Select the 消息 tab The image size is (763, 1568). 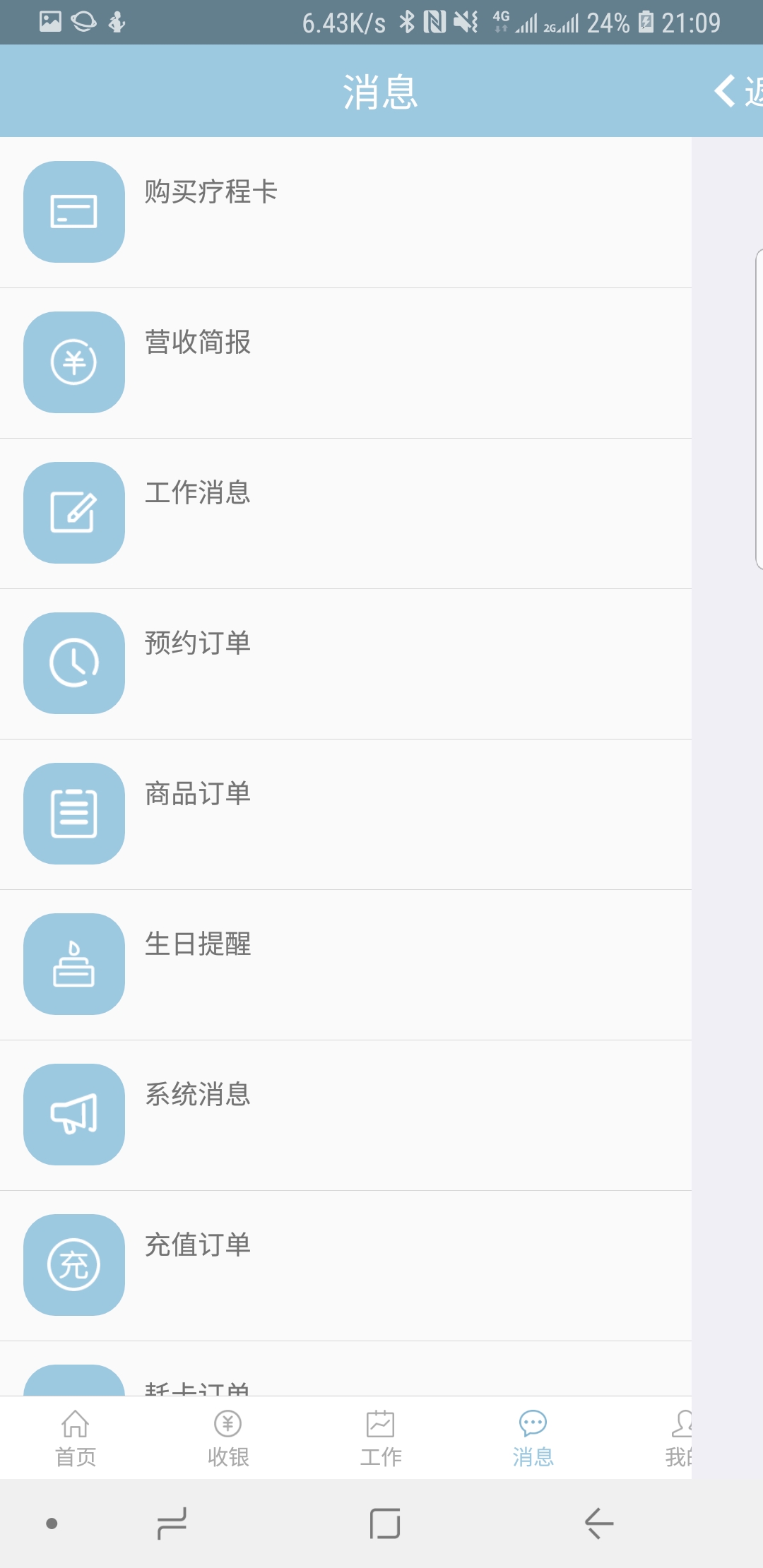click(x=533, y=1438)
